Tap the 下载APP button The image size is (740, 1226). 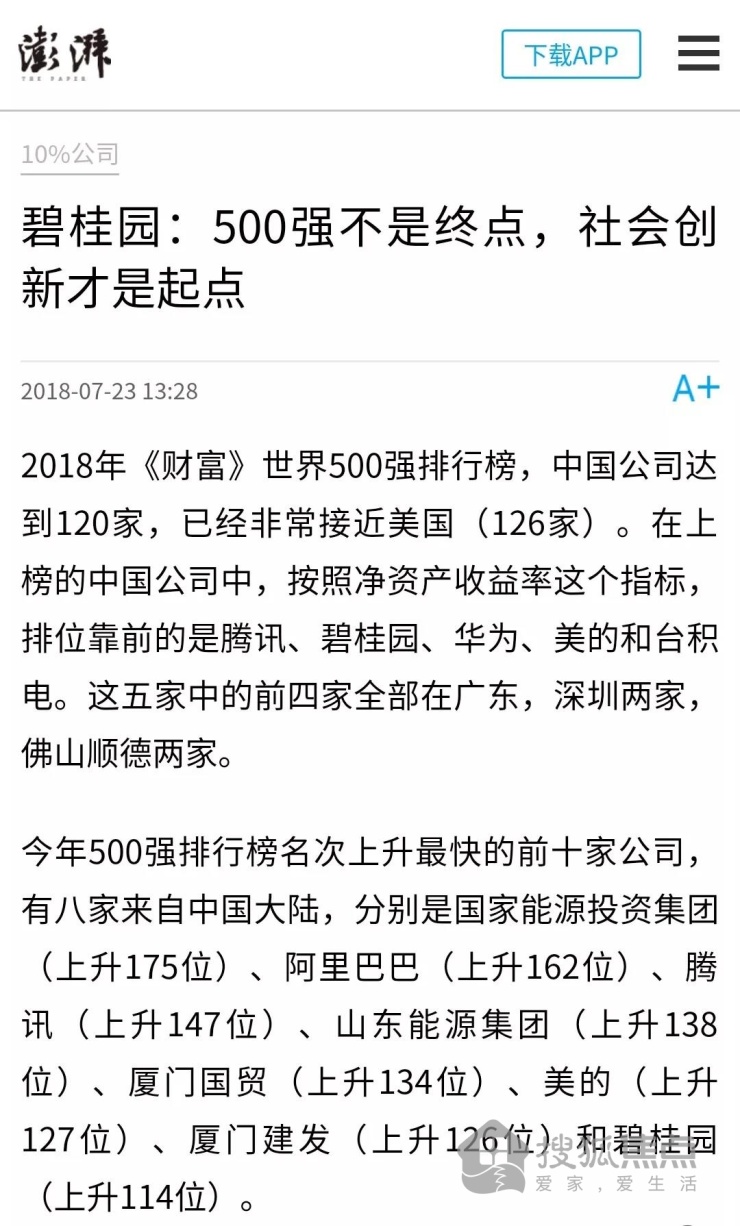point(571,54)
